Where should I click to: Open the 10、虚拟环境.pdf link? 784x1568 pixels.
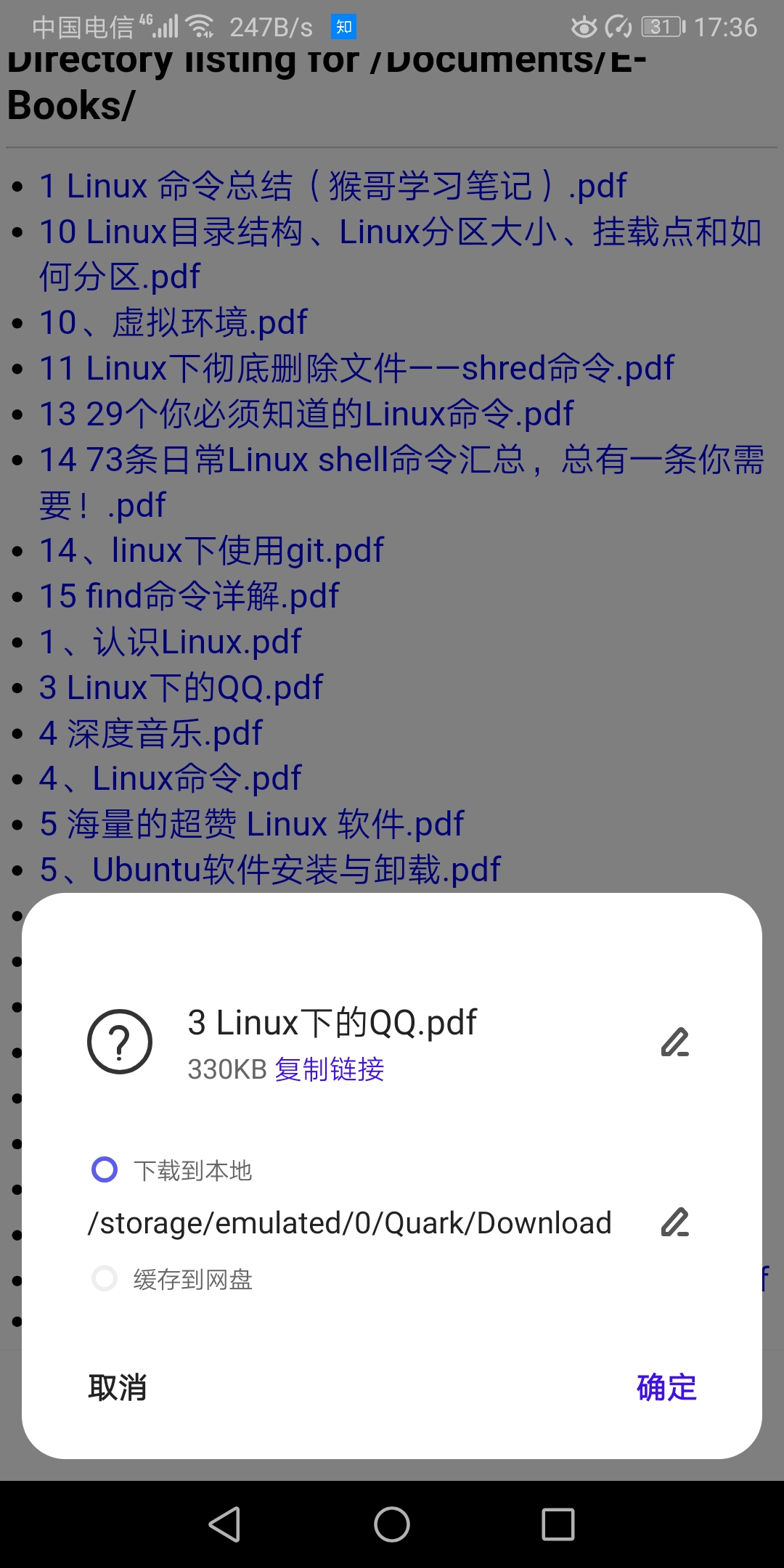172,322
